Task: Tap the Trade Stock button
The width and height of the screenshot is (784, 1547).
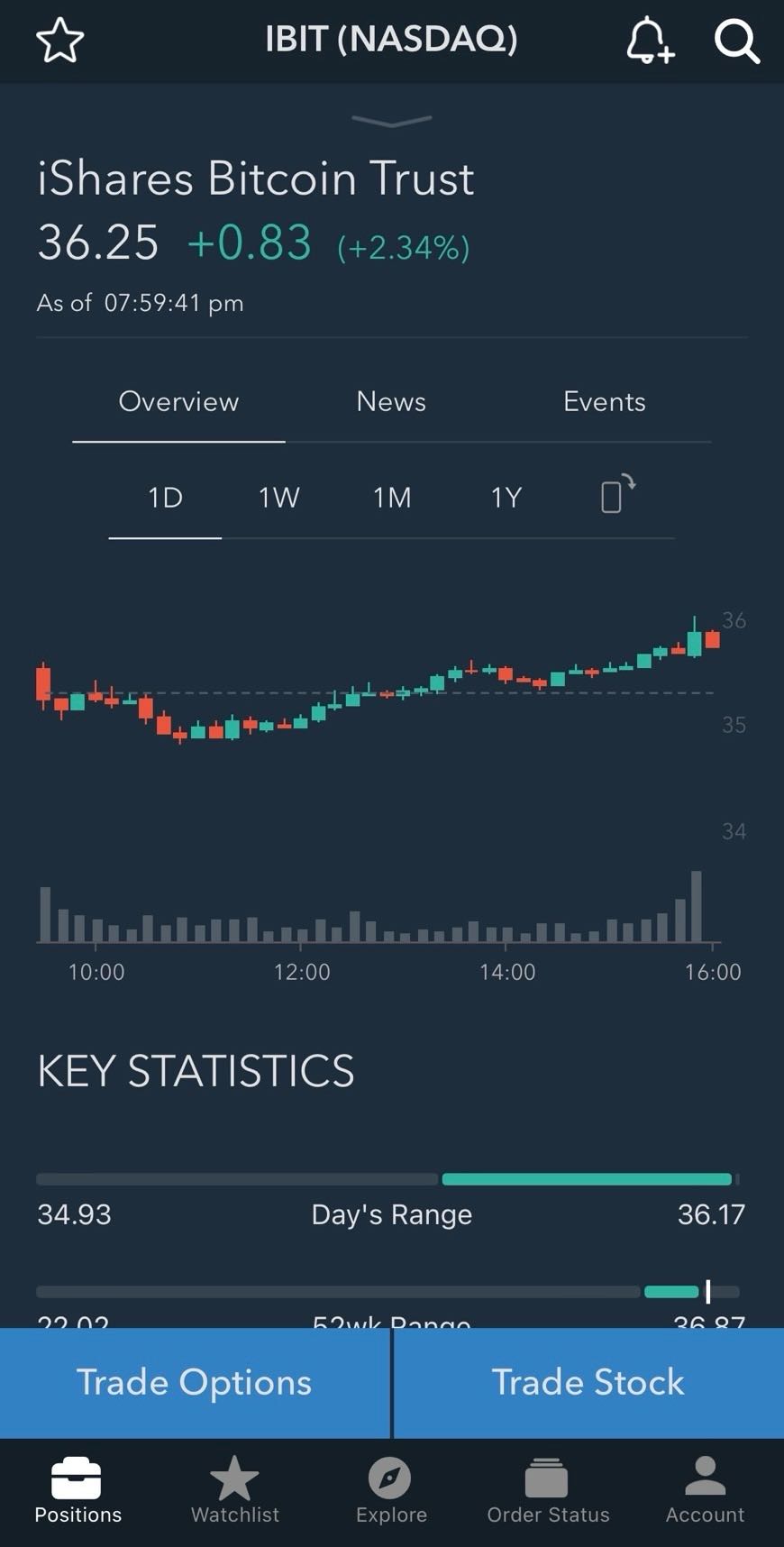Action: click(588, 1382)
